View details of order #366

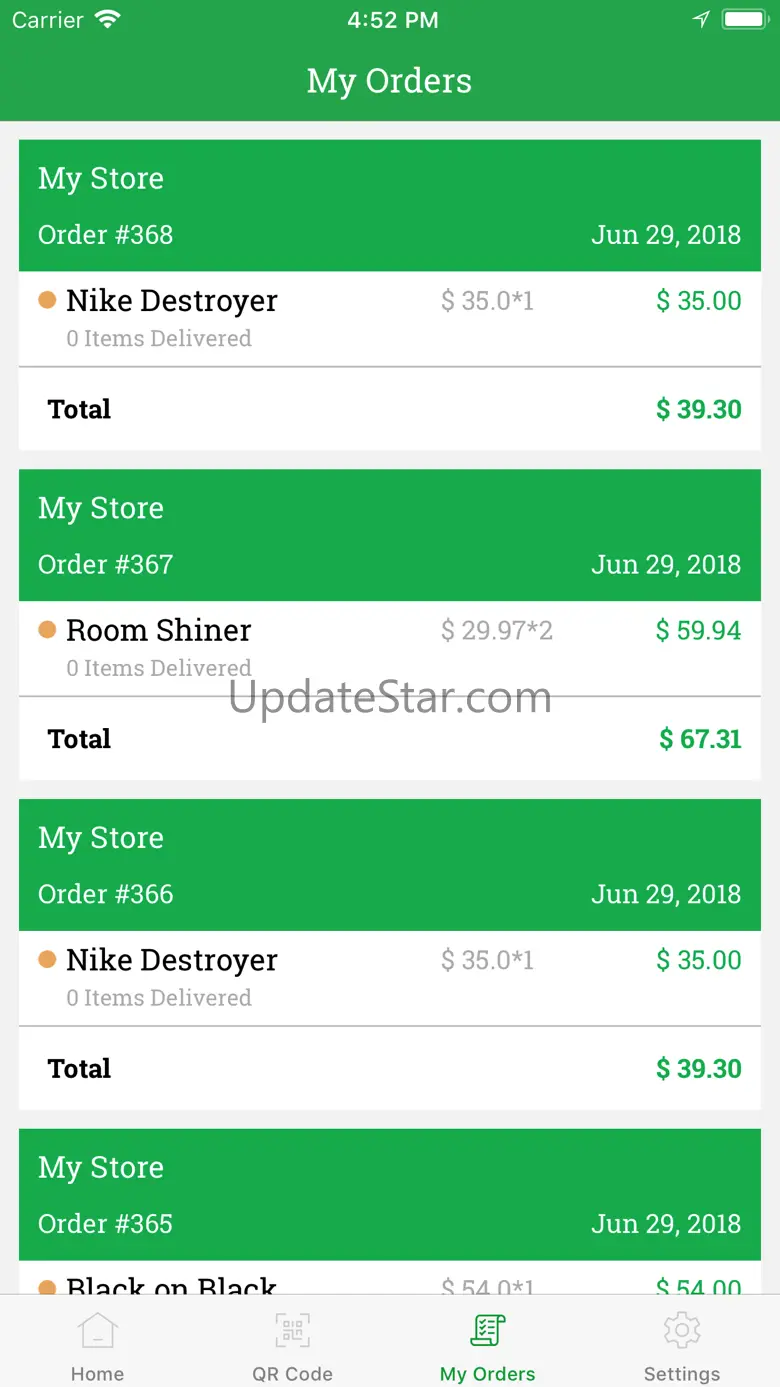[390, 955]
